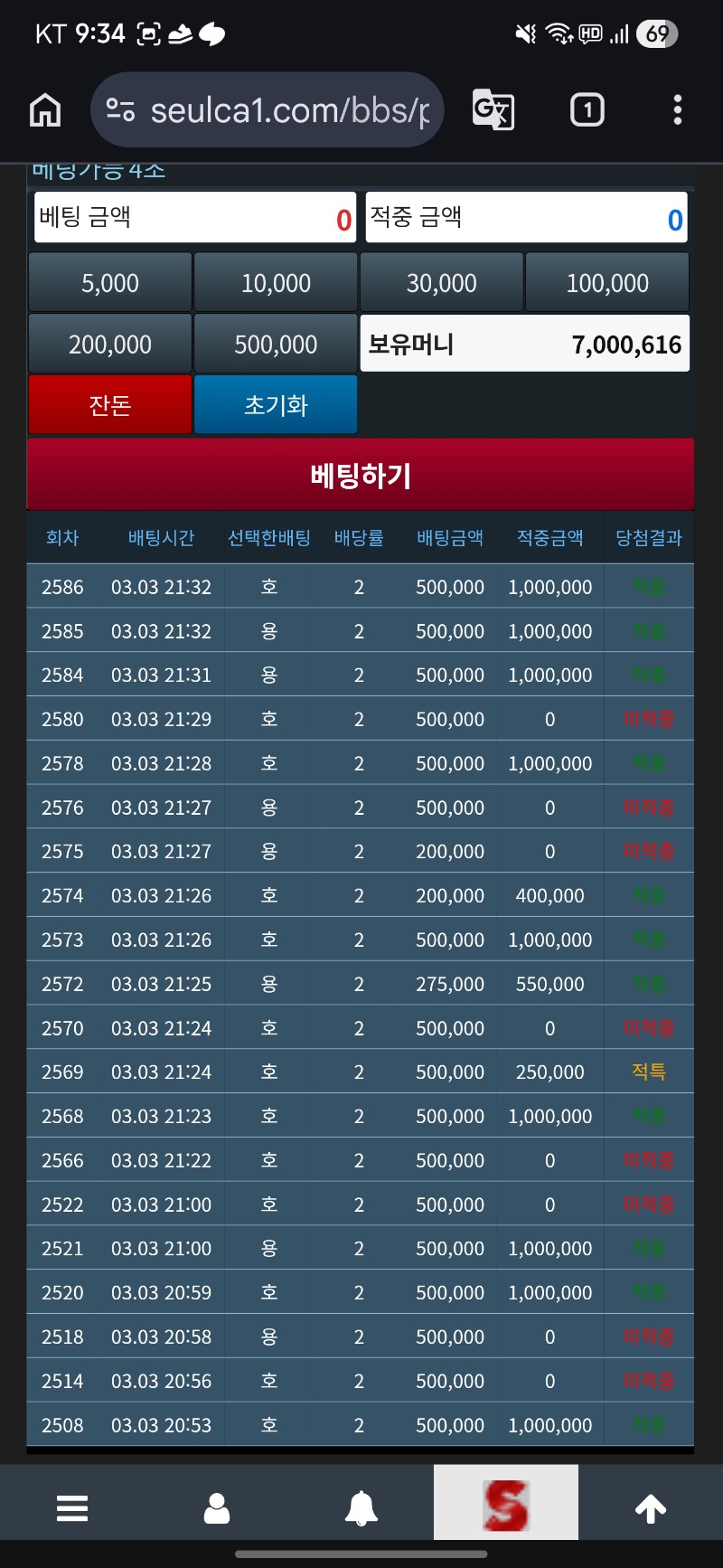Tap the red 잔돈 button
Image resolution: width=723 pixels, height=1568 pixels.
click(x=110, y=405)
